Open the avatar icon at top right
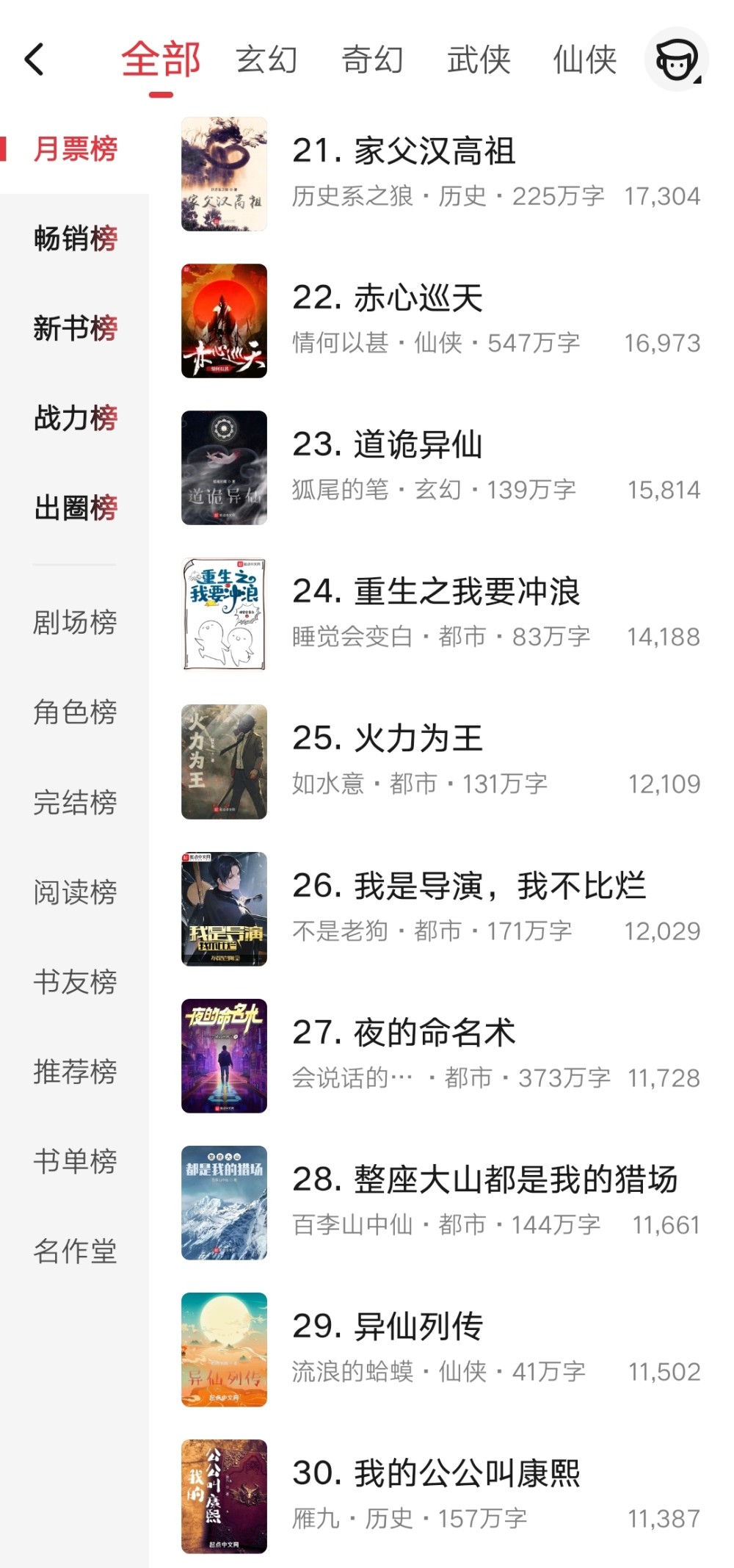 [x=676, y=59]
